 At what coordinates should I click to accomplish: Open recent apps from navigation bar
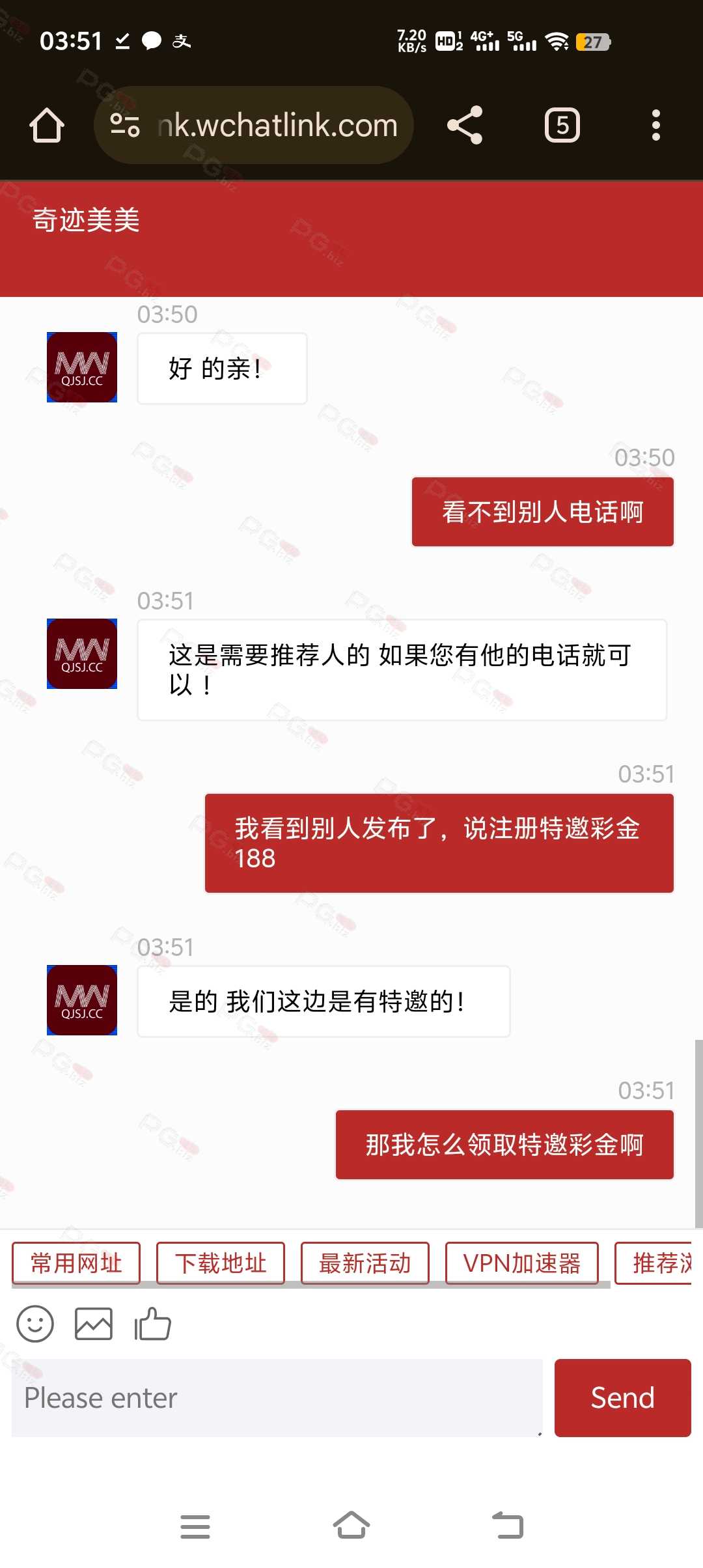(x=195, y=1526)
